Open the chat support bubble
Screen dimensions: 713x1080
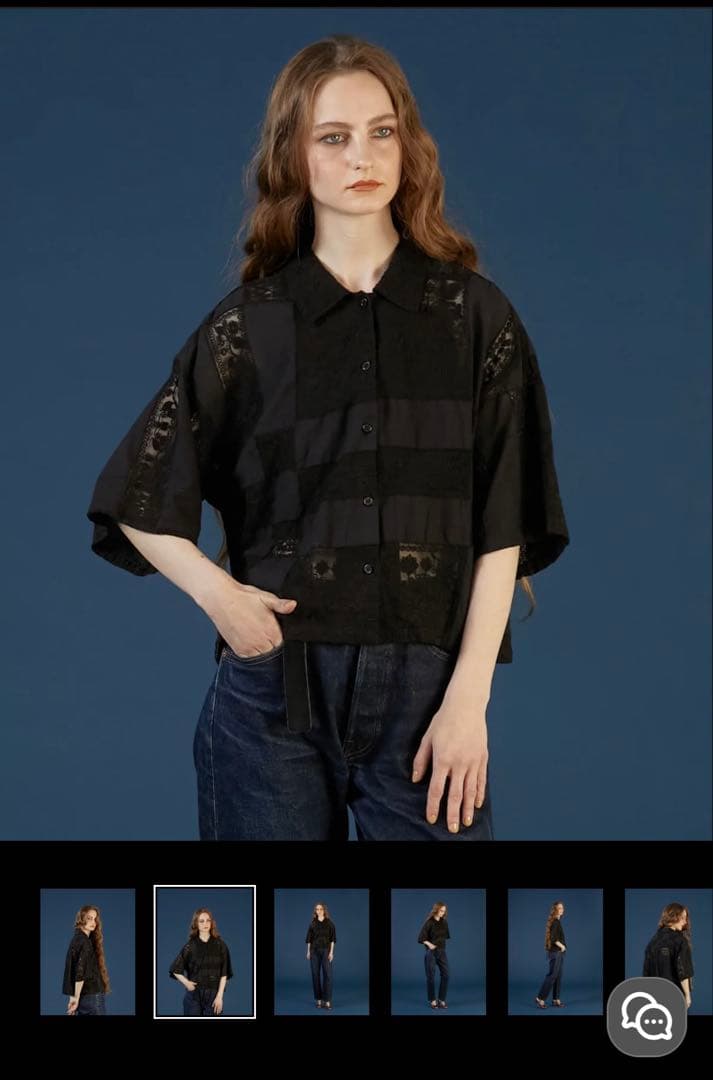click(x=646, y=1017)
